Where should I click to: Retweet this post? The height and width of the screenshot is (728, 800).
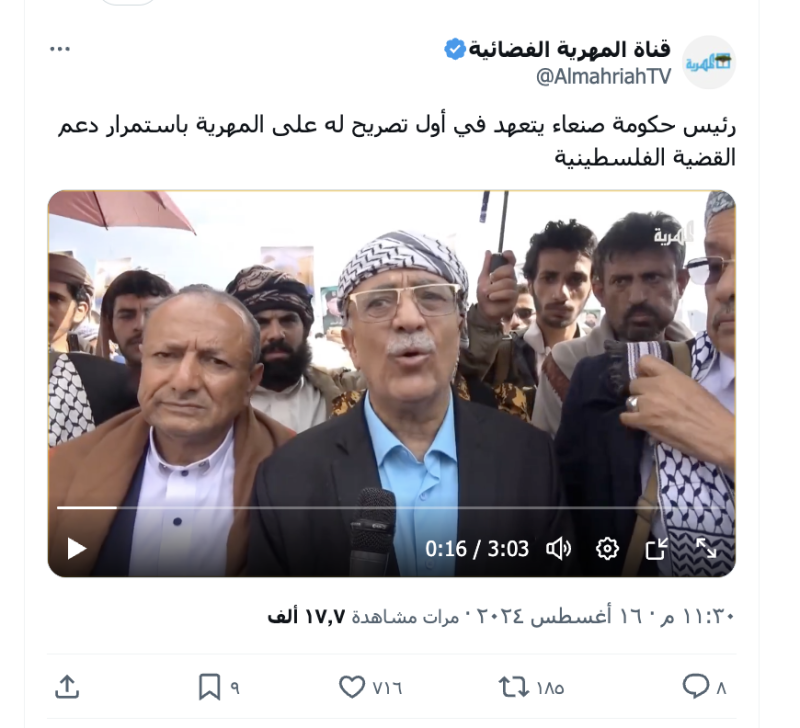513,687
